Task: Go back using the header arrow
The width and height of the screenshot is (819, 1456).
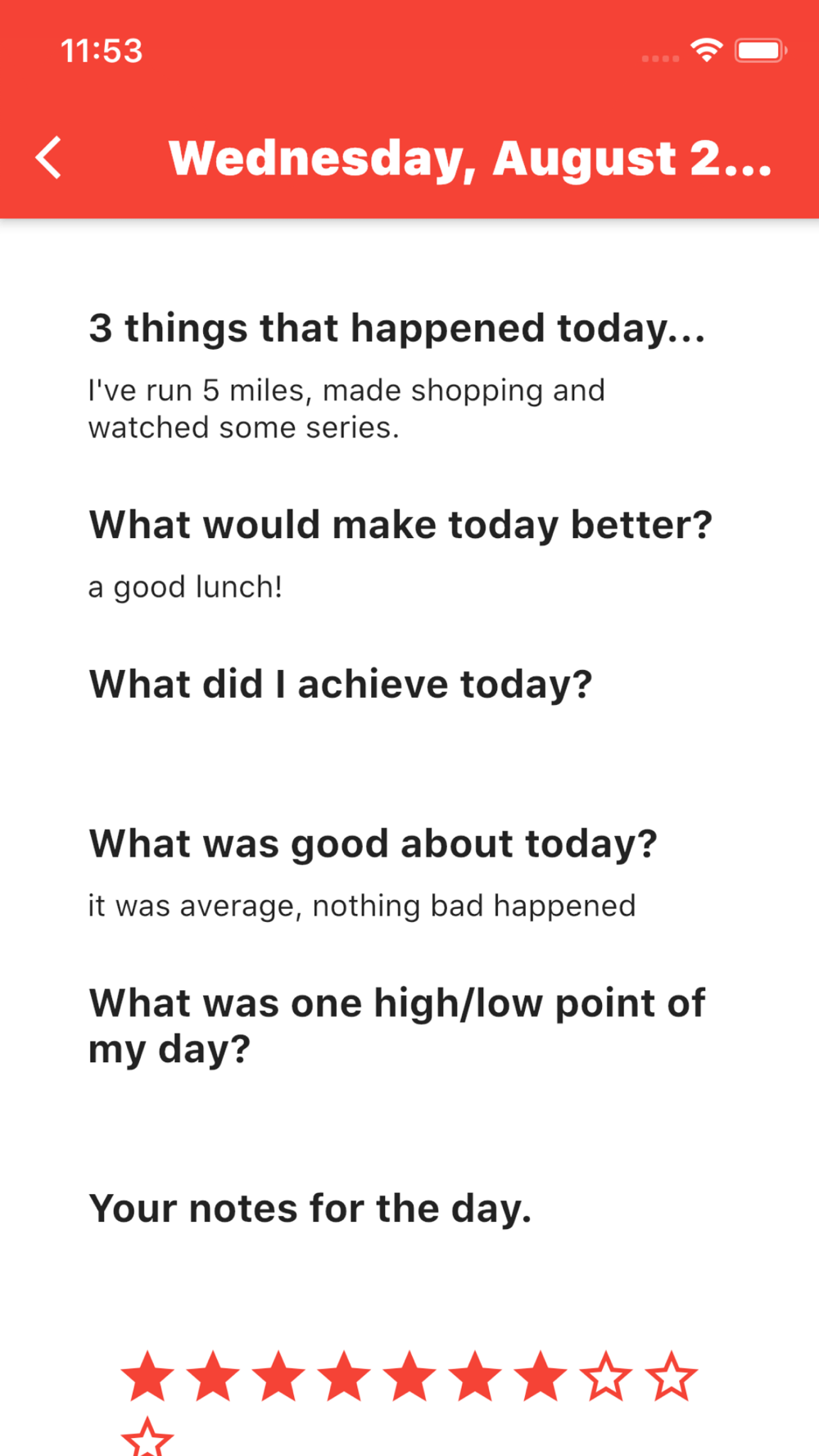Action: pos(49,157)
